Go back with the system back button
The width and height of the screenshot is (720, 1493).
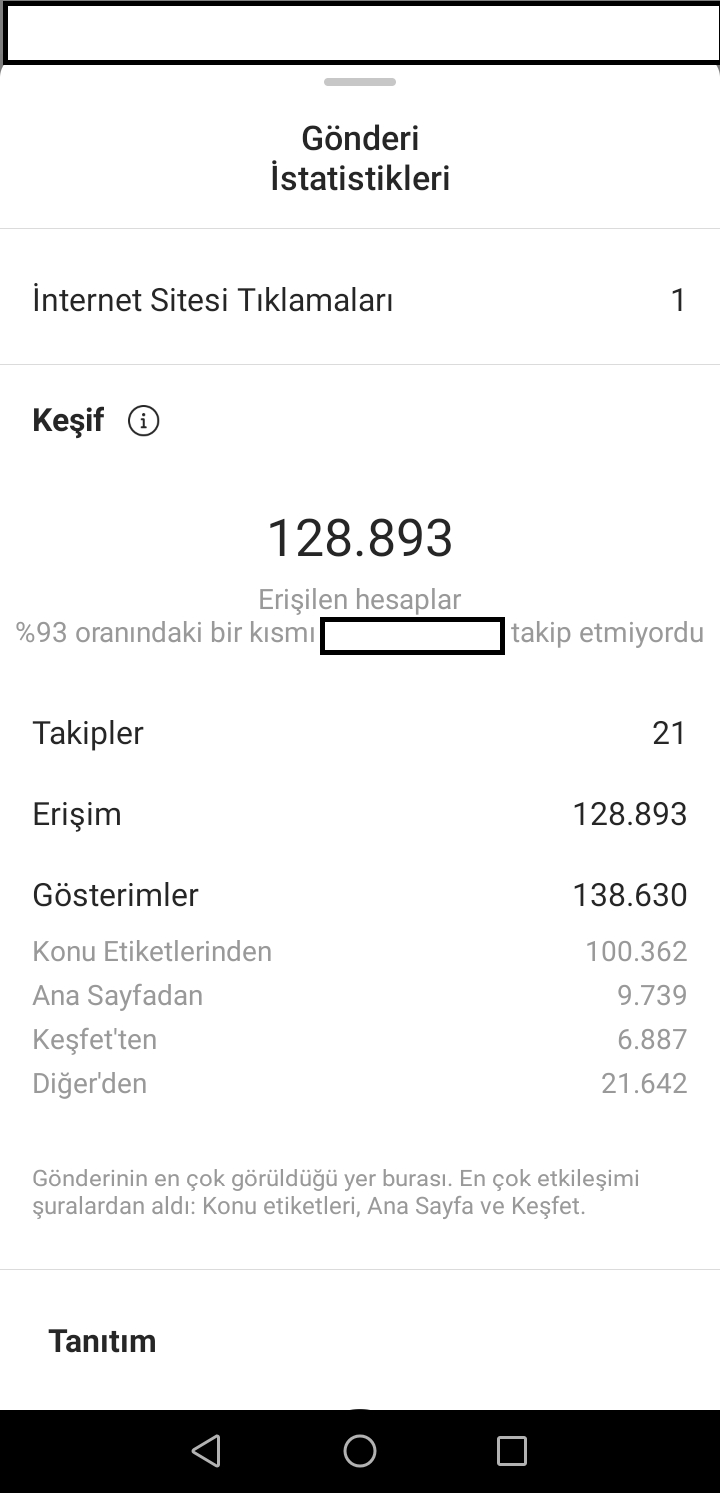[x=206, y=1451]
